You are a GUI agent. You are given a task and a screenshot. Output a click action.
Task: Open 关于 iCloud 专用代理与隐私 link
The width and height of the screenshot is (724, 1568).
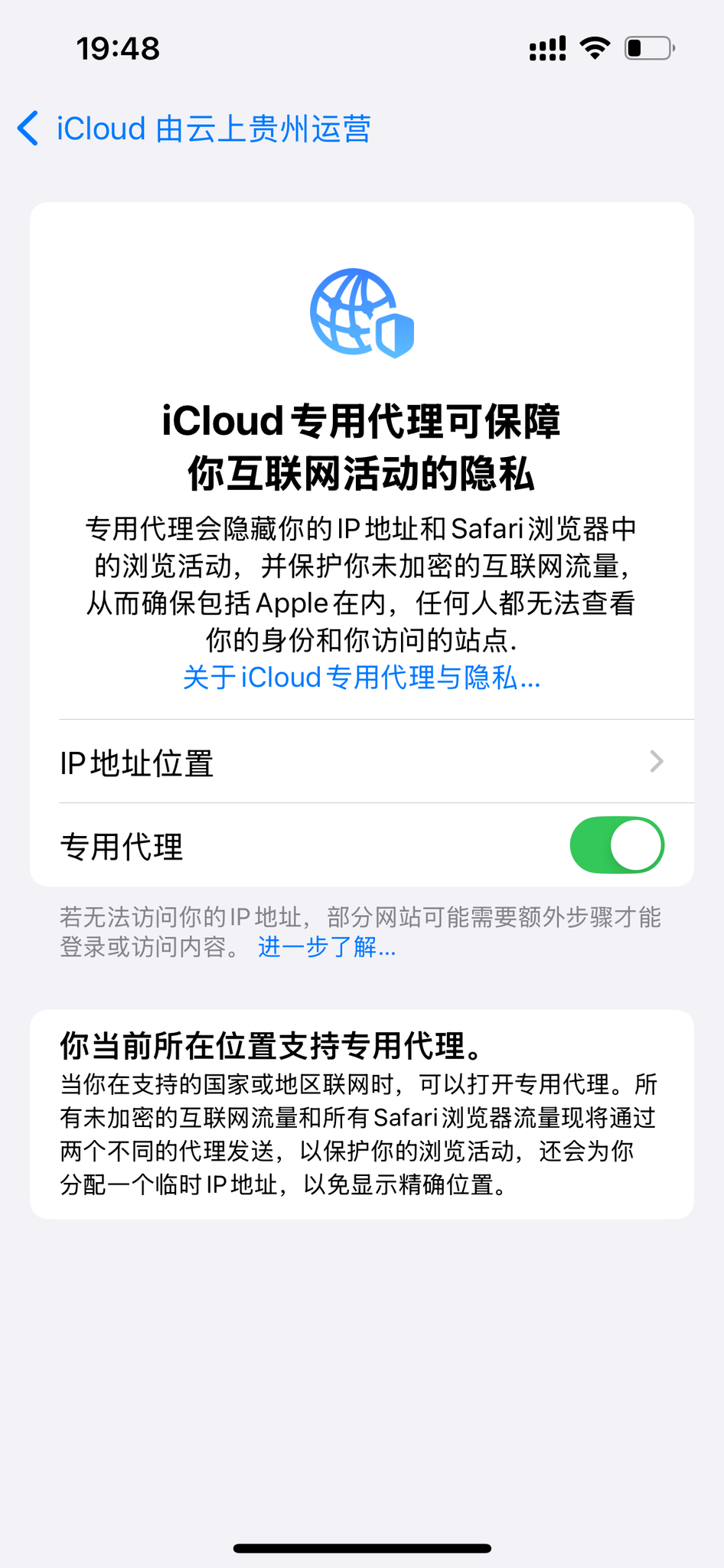tap(361, 677)
